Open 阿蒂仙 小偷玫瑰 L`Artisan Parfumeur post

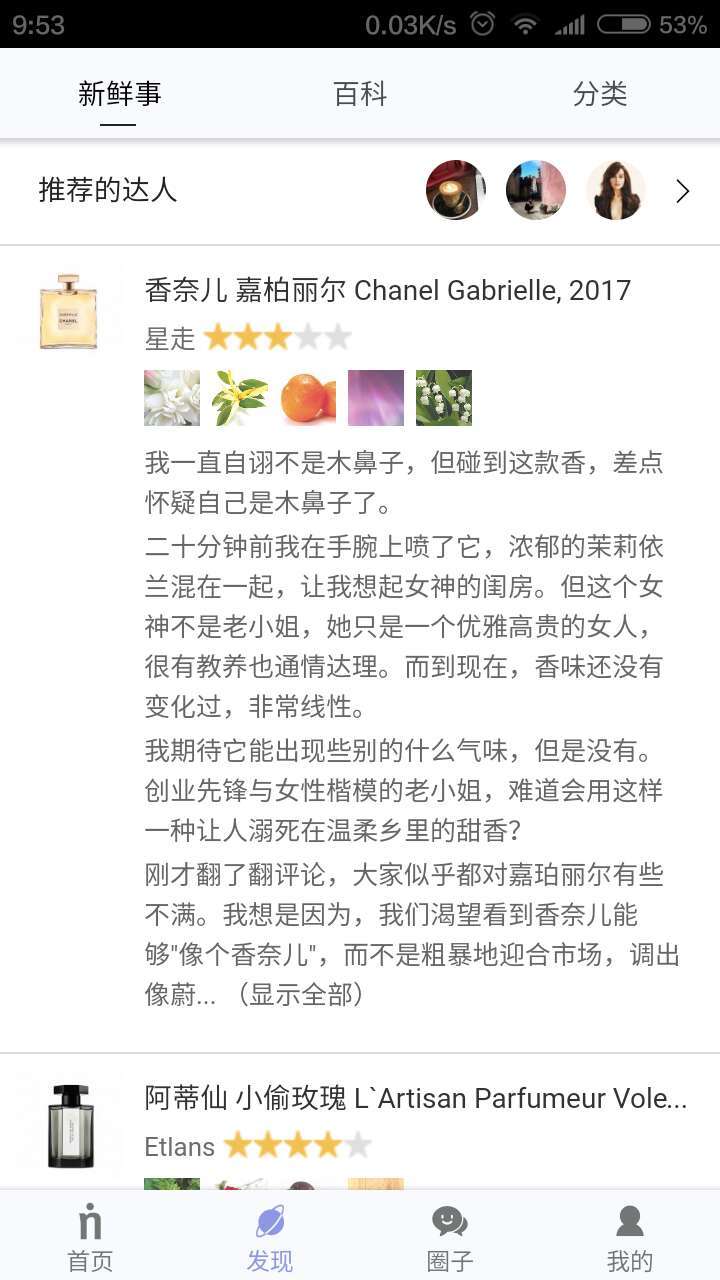[415, 1098]
